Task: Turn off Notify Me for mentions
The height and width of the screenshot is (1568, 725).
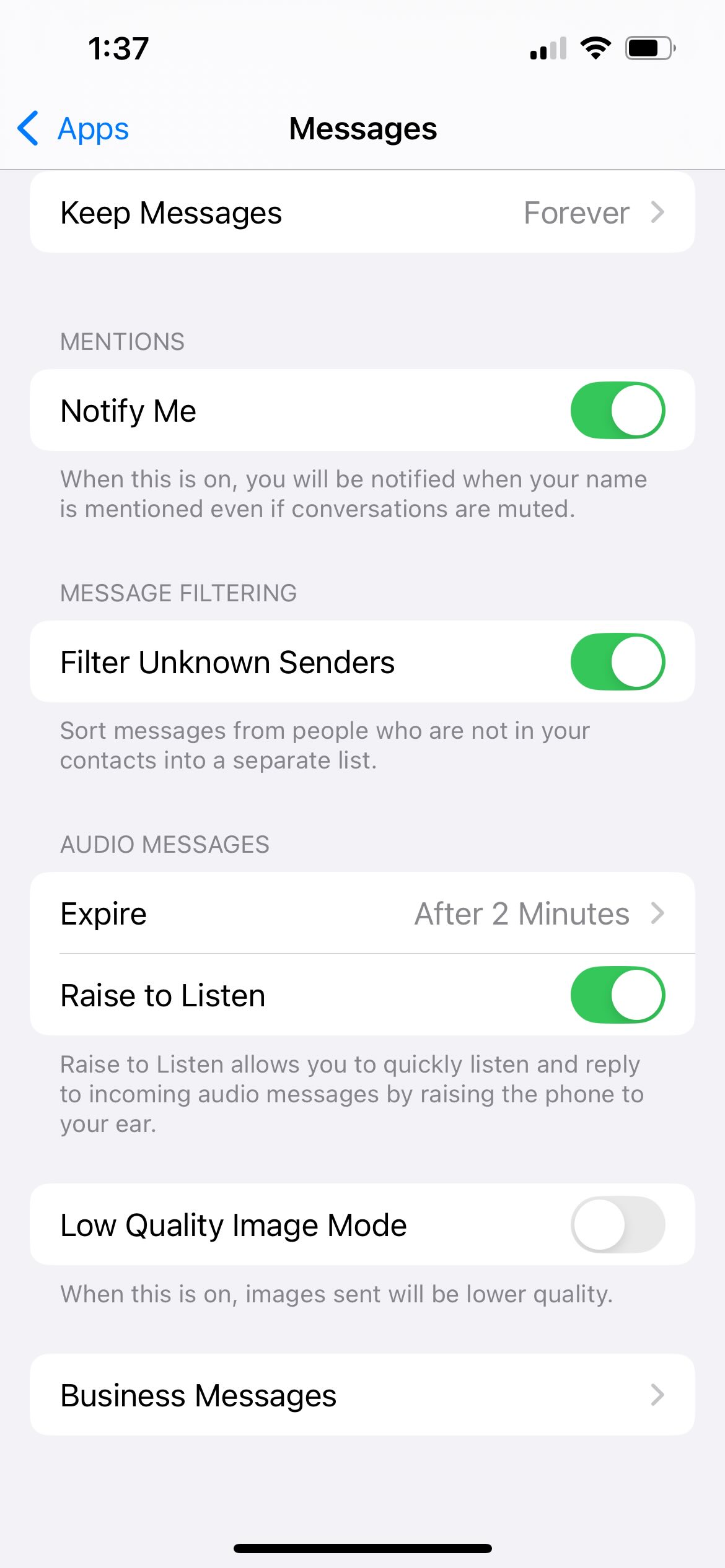Action: click(617, 411)
